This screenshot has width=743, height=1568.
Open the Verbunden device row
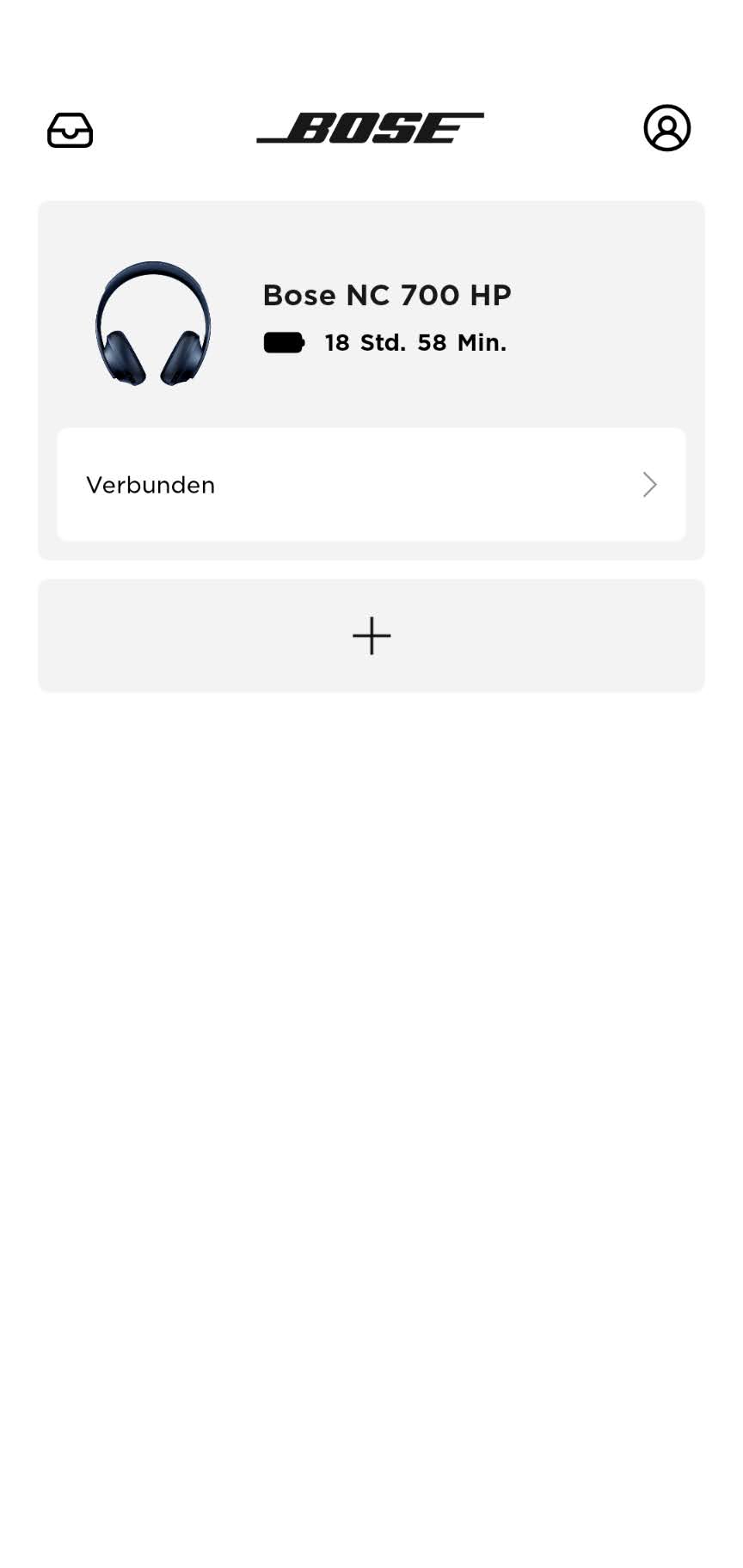[371, 485]
